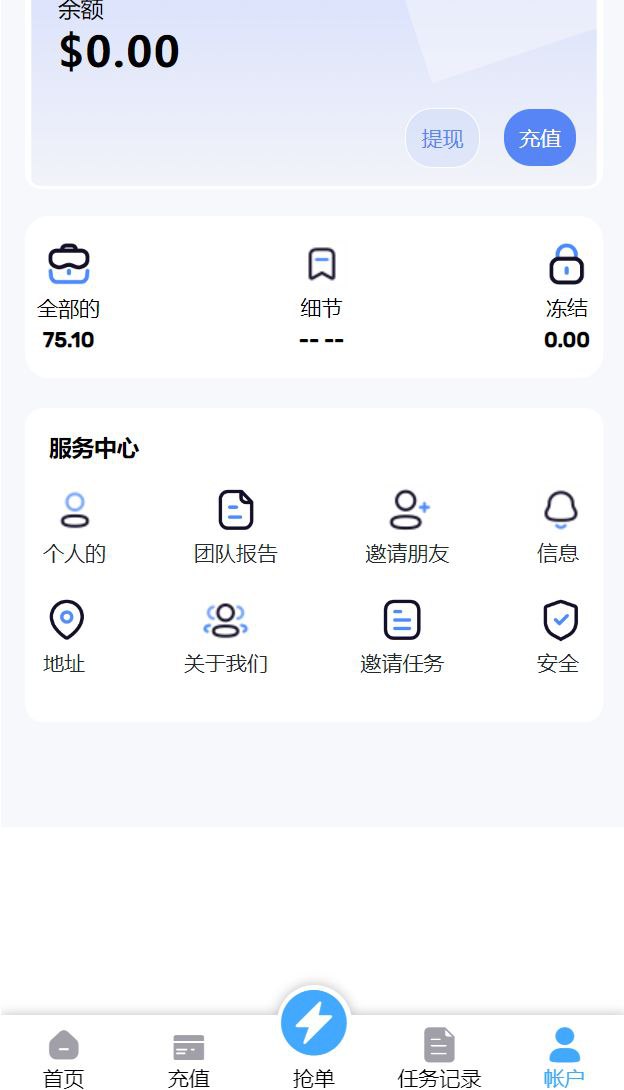Viewport: 624px width, 1090px height.
Task: Tap the 提现 withdraw button
Action: pyautogui.click(x=442, y=138)
